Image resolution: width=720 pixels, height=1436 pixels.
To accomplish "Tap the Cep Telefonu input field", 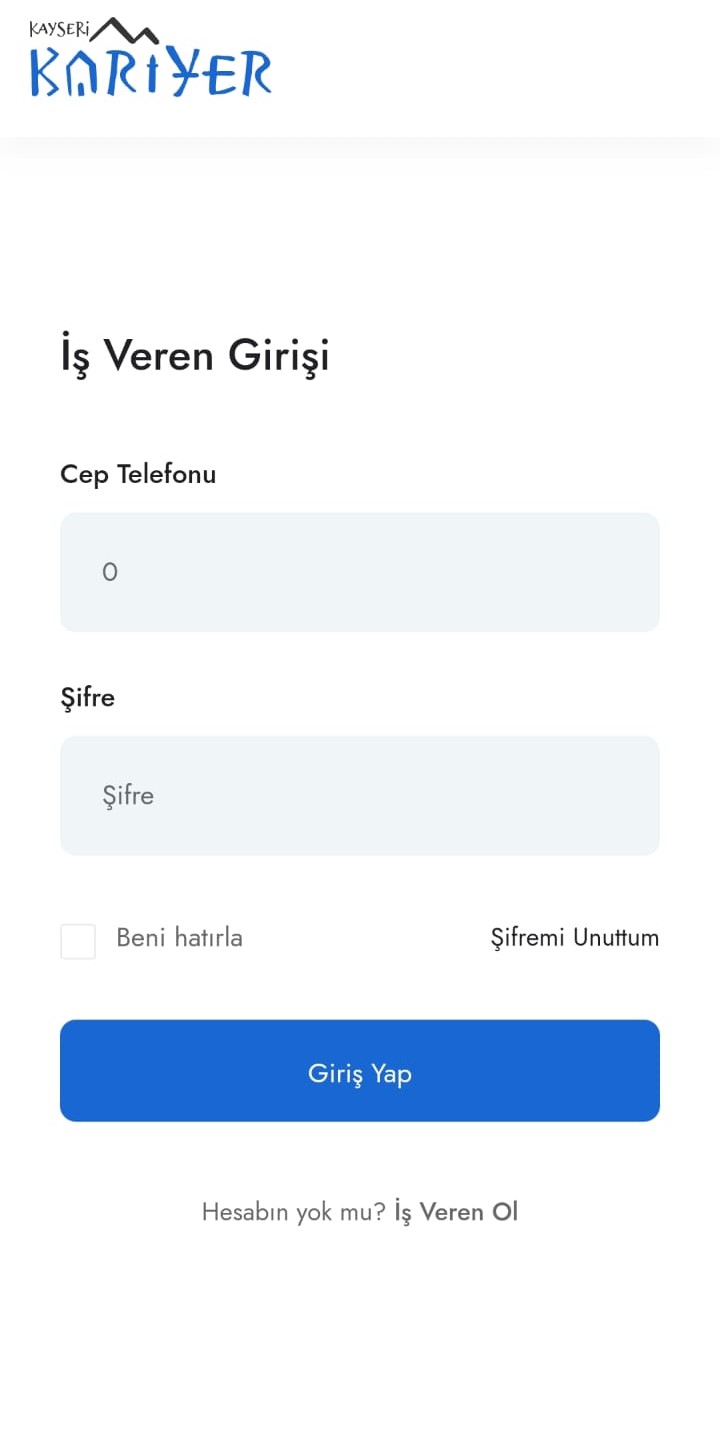I will pyautogui.click(x=360, y=572).
